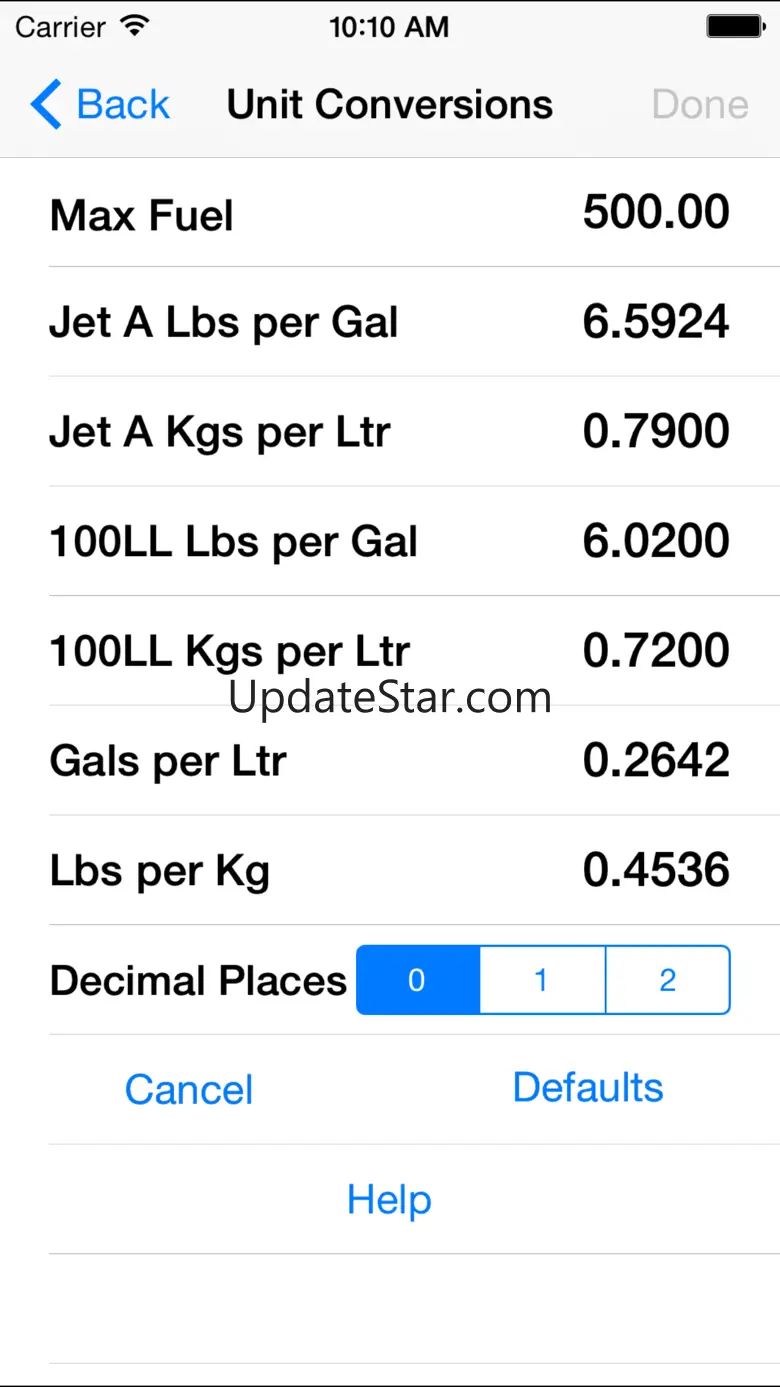
Task: Edit the Gals per Ltr value
Action: (x=655, y=761)
